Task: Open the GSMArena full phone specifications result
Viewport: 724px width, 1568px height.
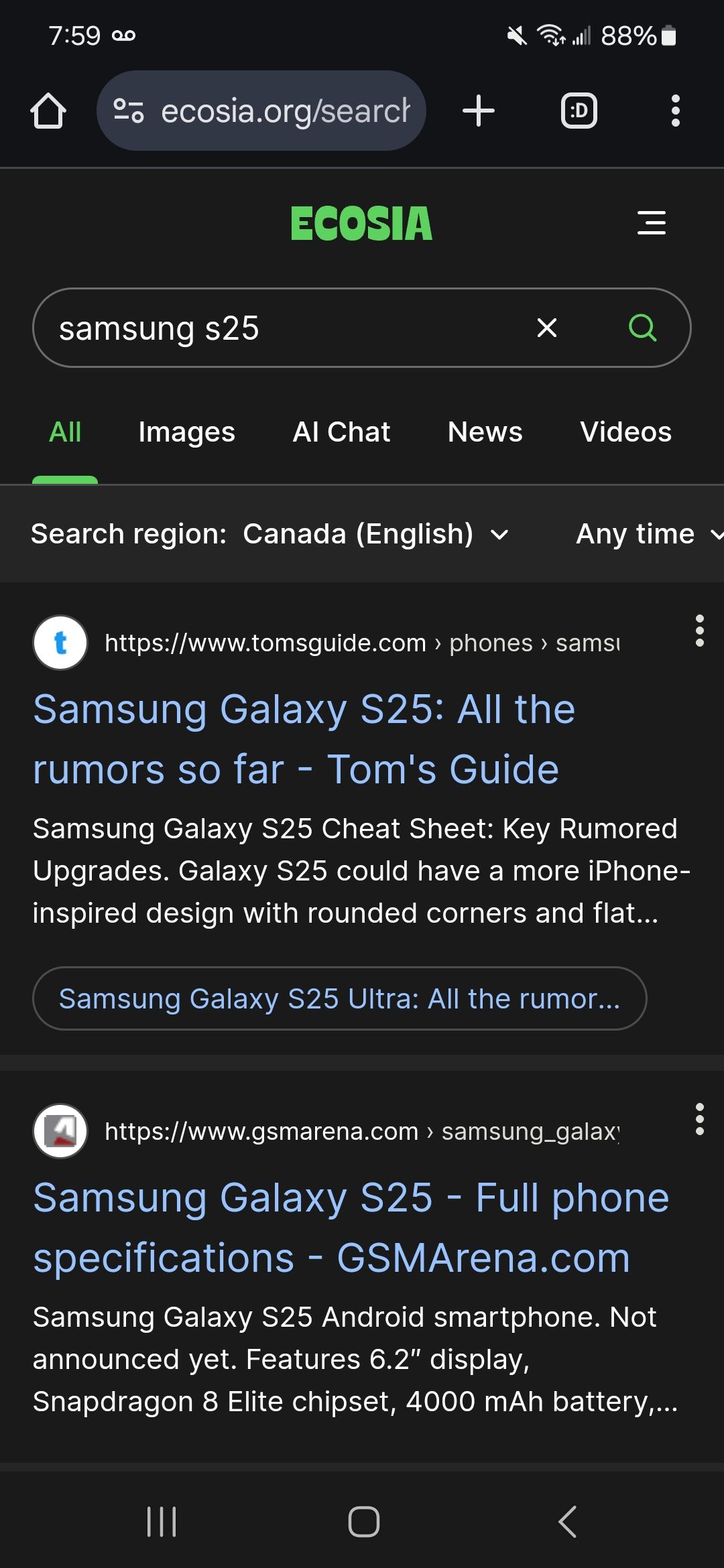Action: (351, 1227)
